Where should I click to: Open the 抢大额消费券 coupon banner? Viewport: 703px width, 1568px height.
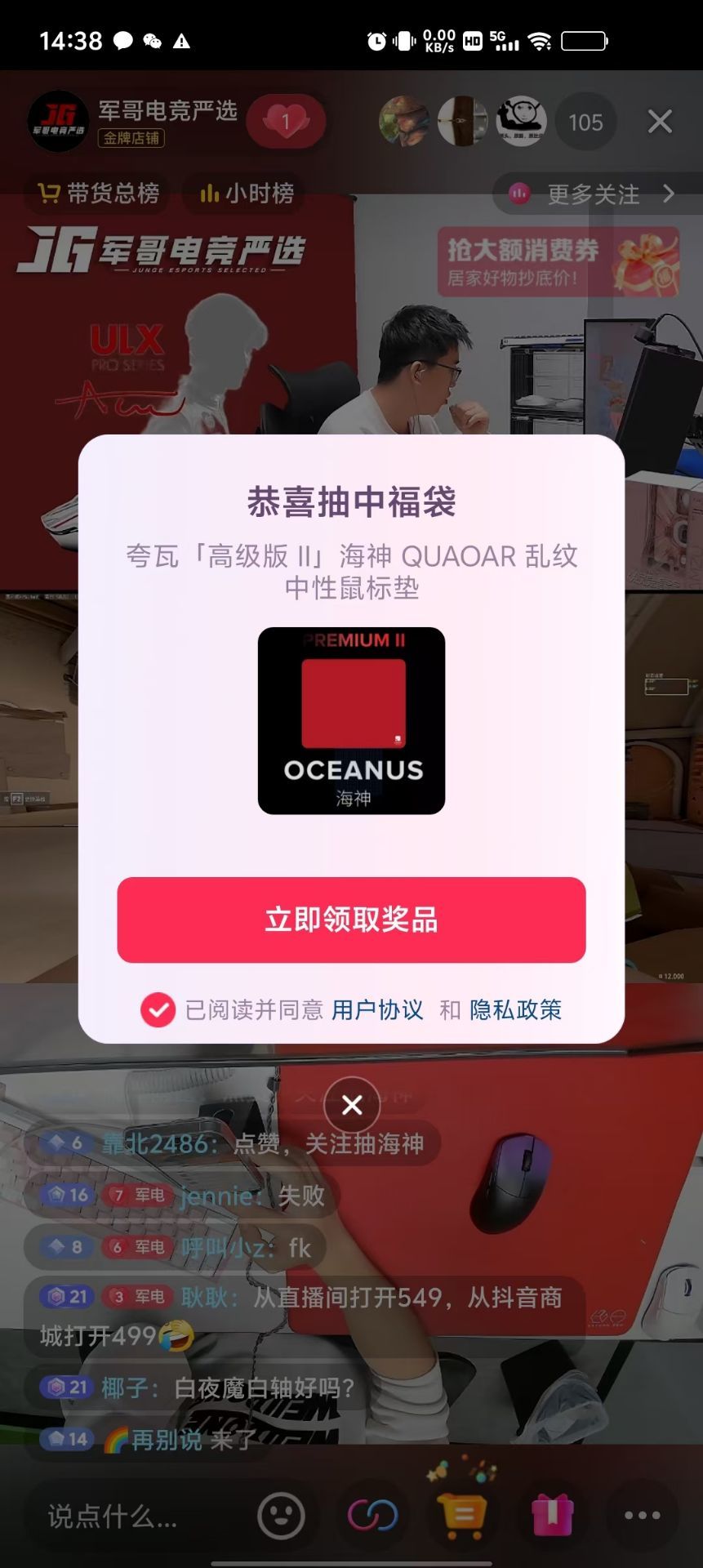559,262
